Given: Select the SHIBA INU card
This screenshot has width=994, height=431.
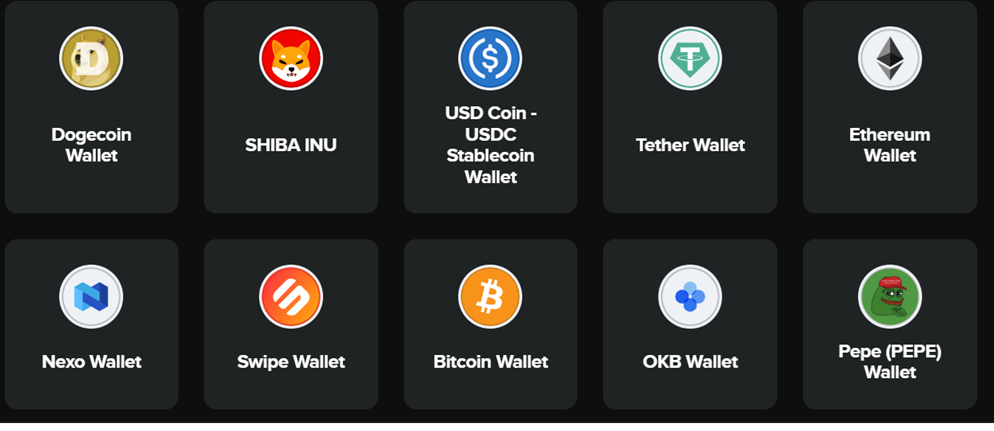Looking at the screenshot, I should click(x=291, y=107).
